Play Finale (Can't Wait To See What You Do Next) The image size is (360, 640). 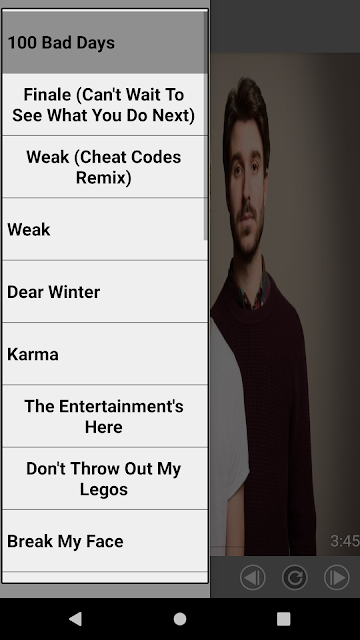(105, 105)
